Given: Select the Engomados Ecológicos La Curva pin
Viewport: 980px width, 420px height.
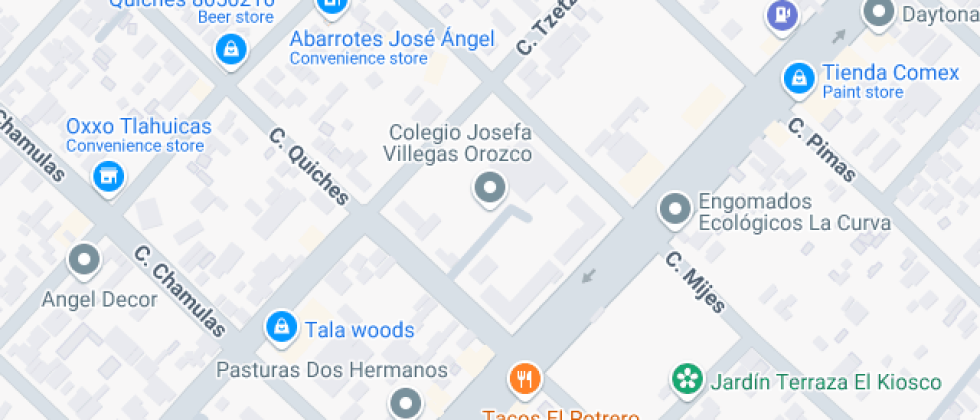Looking at the screenshot, I should (x=676, y=209).
